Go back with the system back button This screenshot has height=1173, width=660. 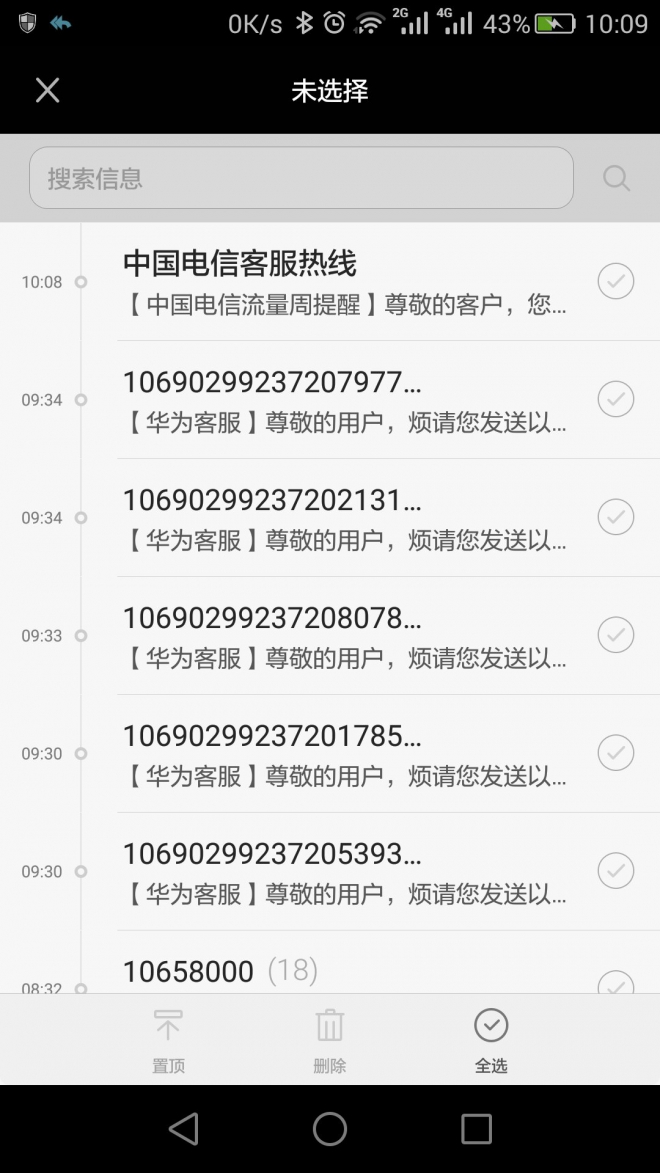coord(184,1129)
